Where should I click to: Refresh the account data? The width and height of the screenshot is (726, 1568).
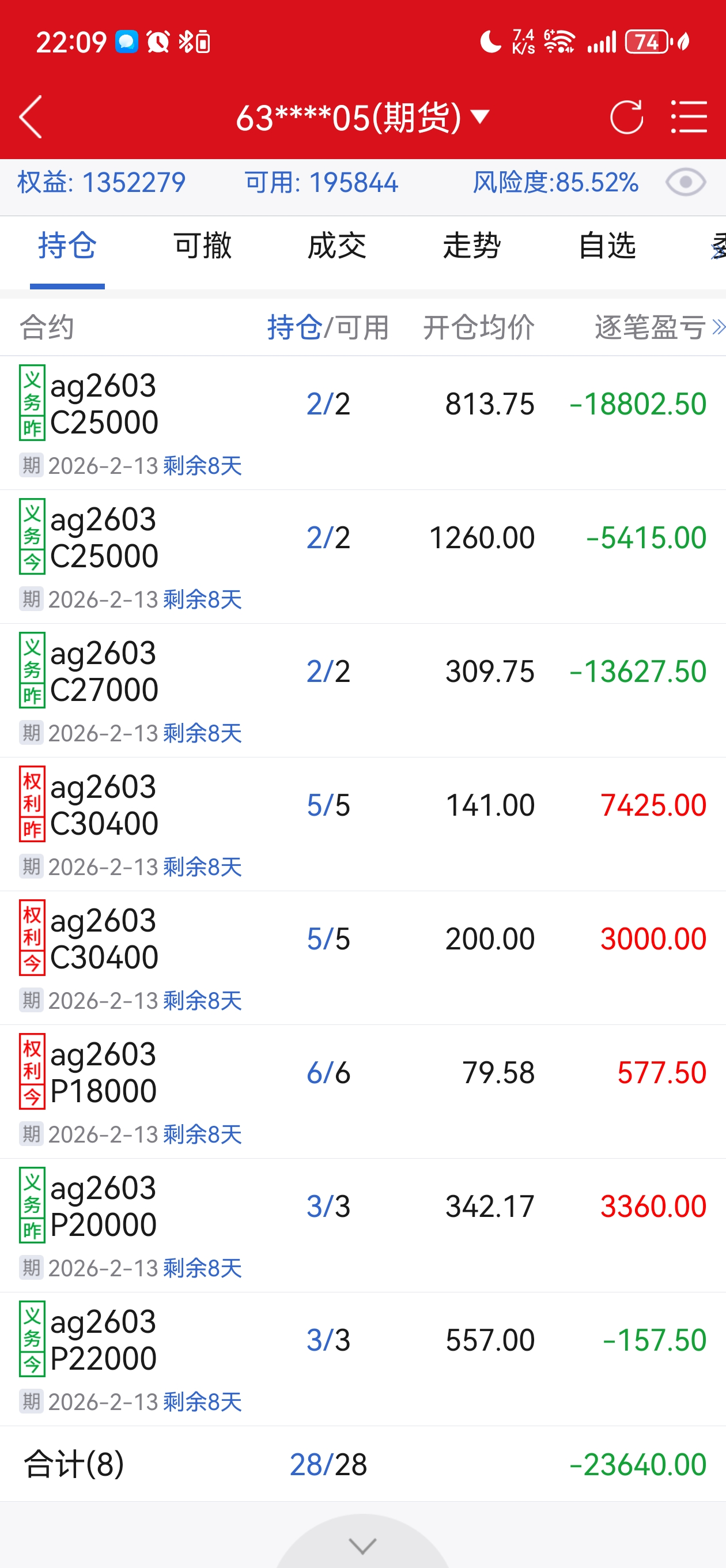[626, 117]
